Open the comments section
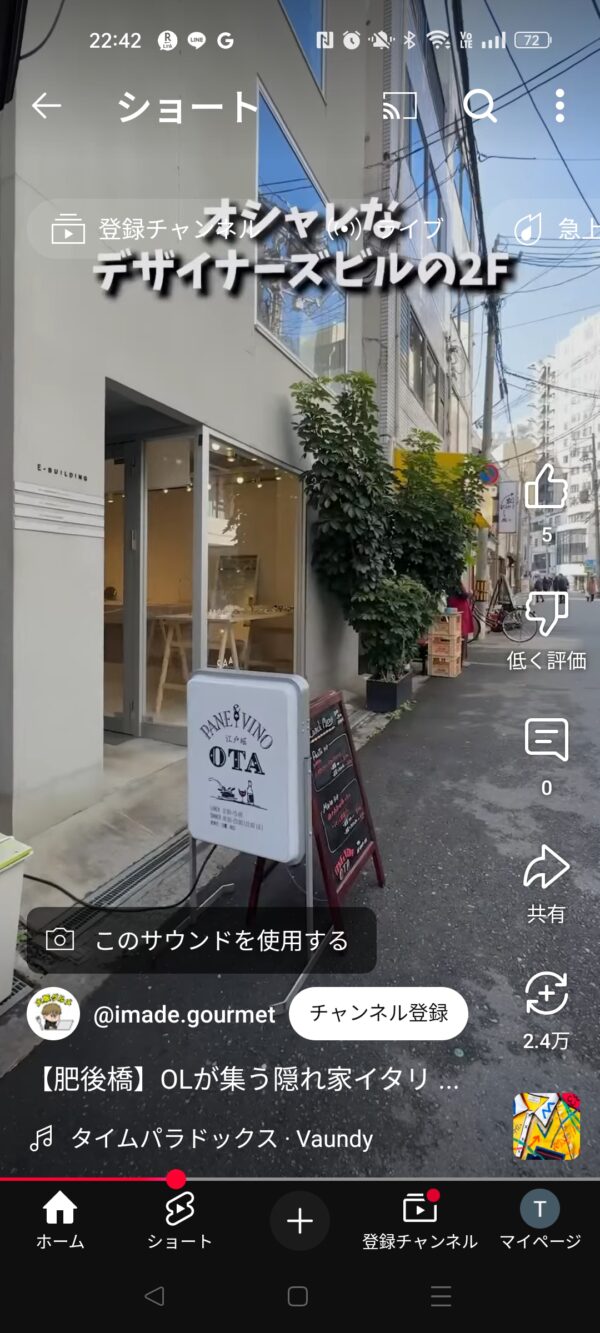This screenshot has width=600, height=1333. 546,741
